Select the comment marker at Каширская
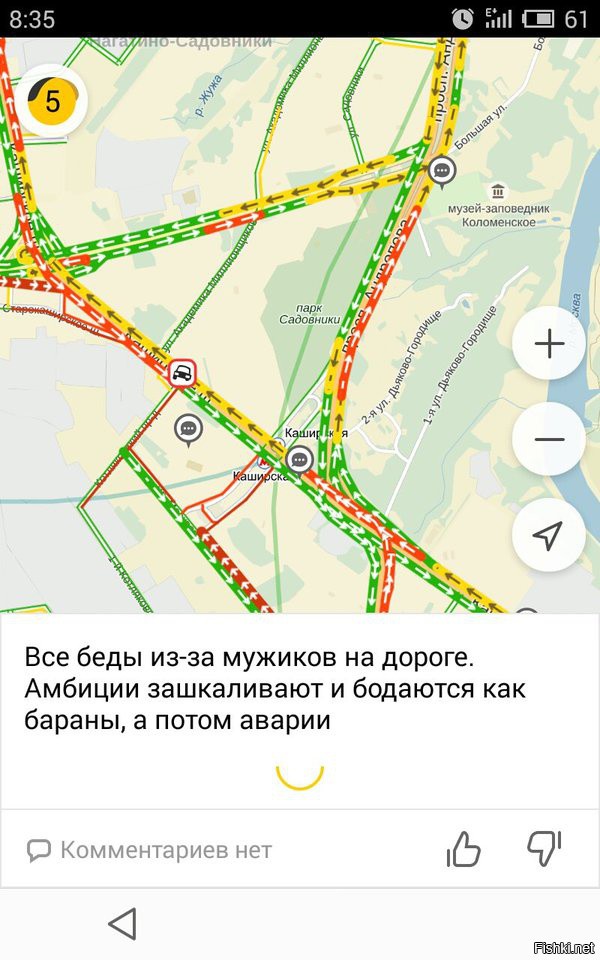 (x=298, y=459)
